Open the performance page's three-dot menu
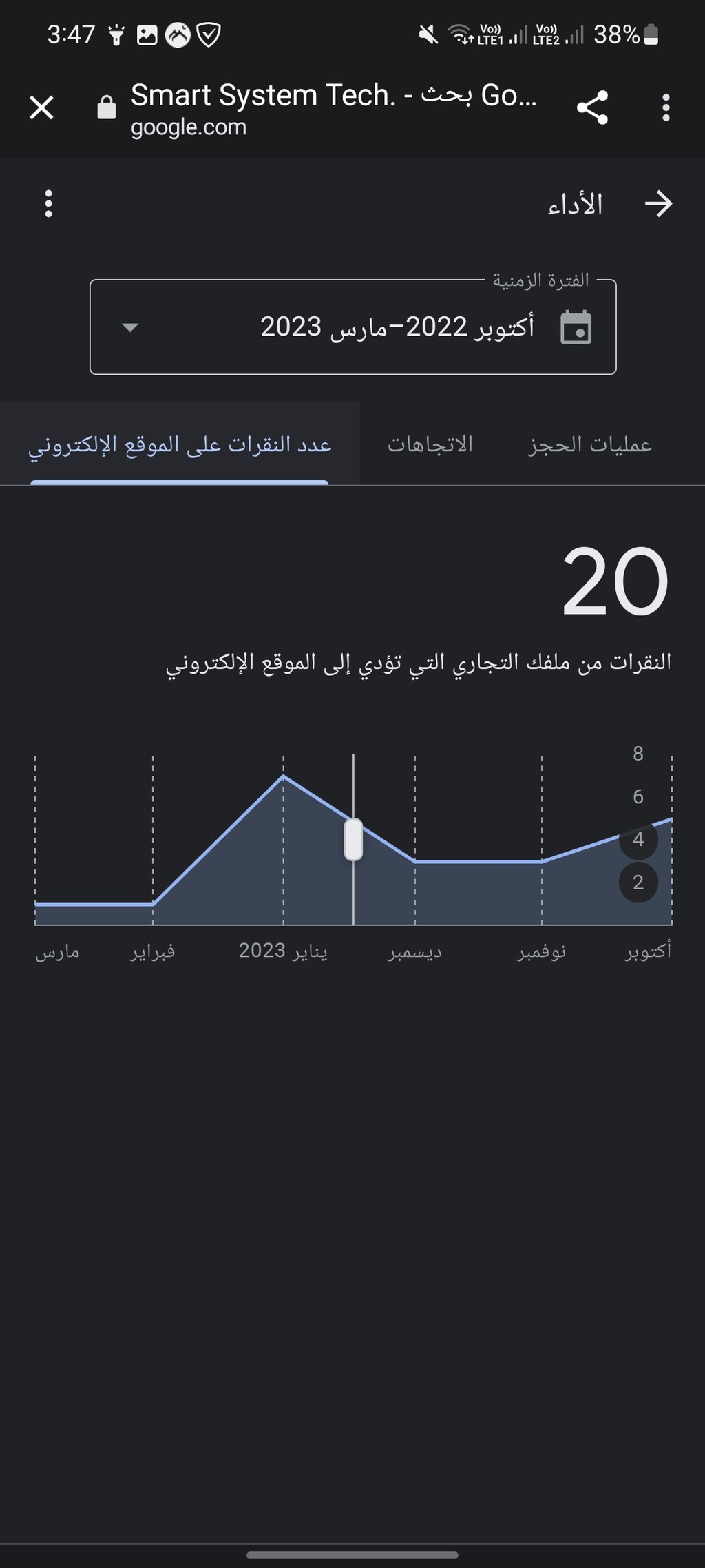 click(x=48, y=204)
